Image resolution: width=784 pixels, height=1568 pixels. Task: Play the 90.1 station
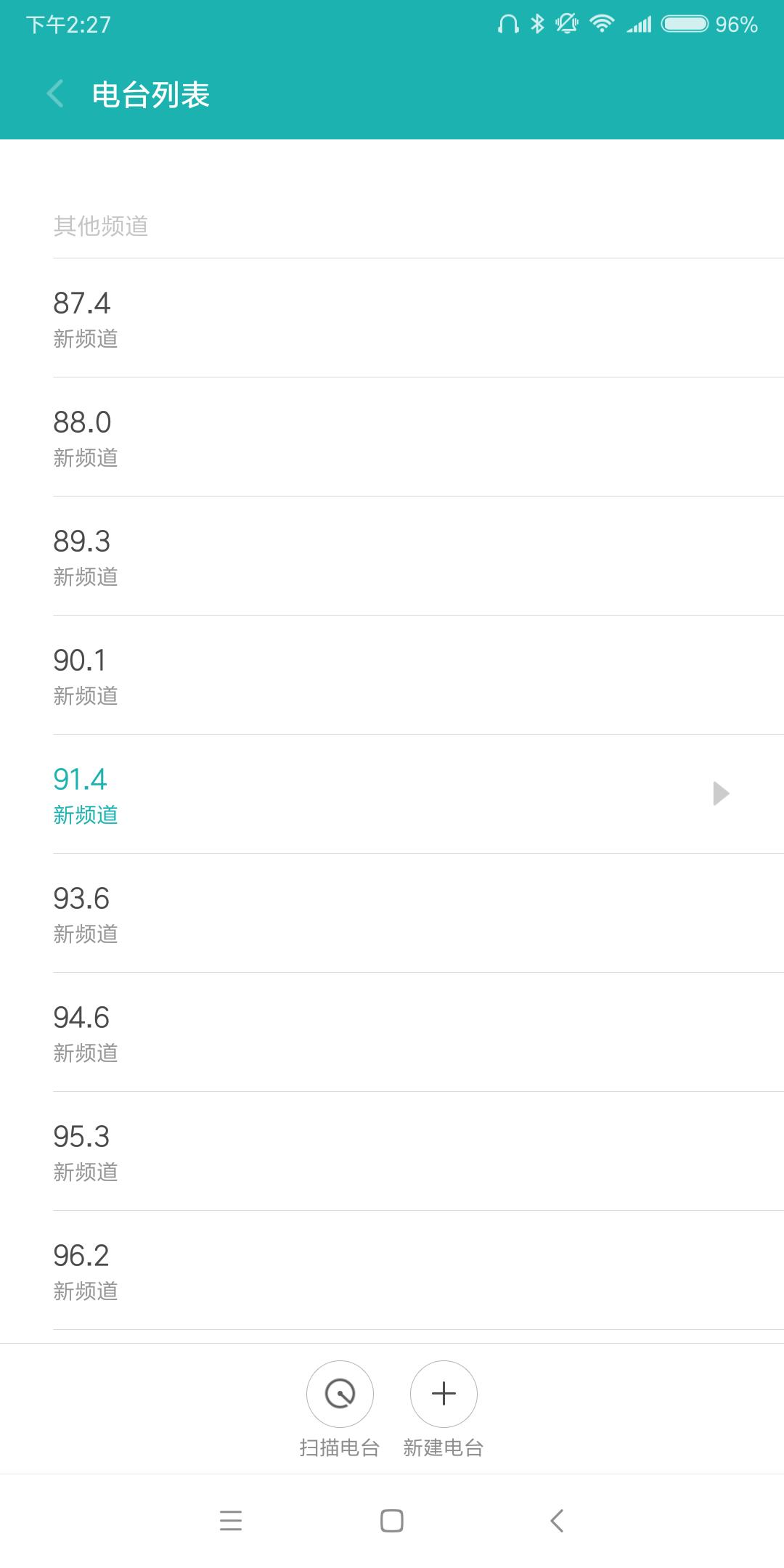[392, 675]
